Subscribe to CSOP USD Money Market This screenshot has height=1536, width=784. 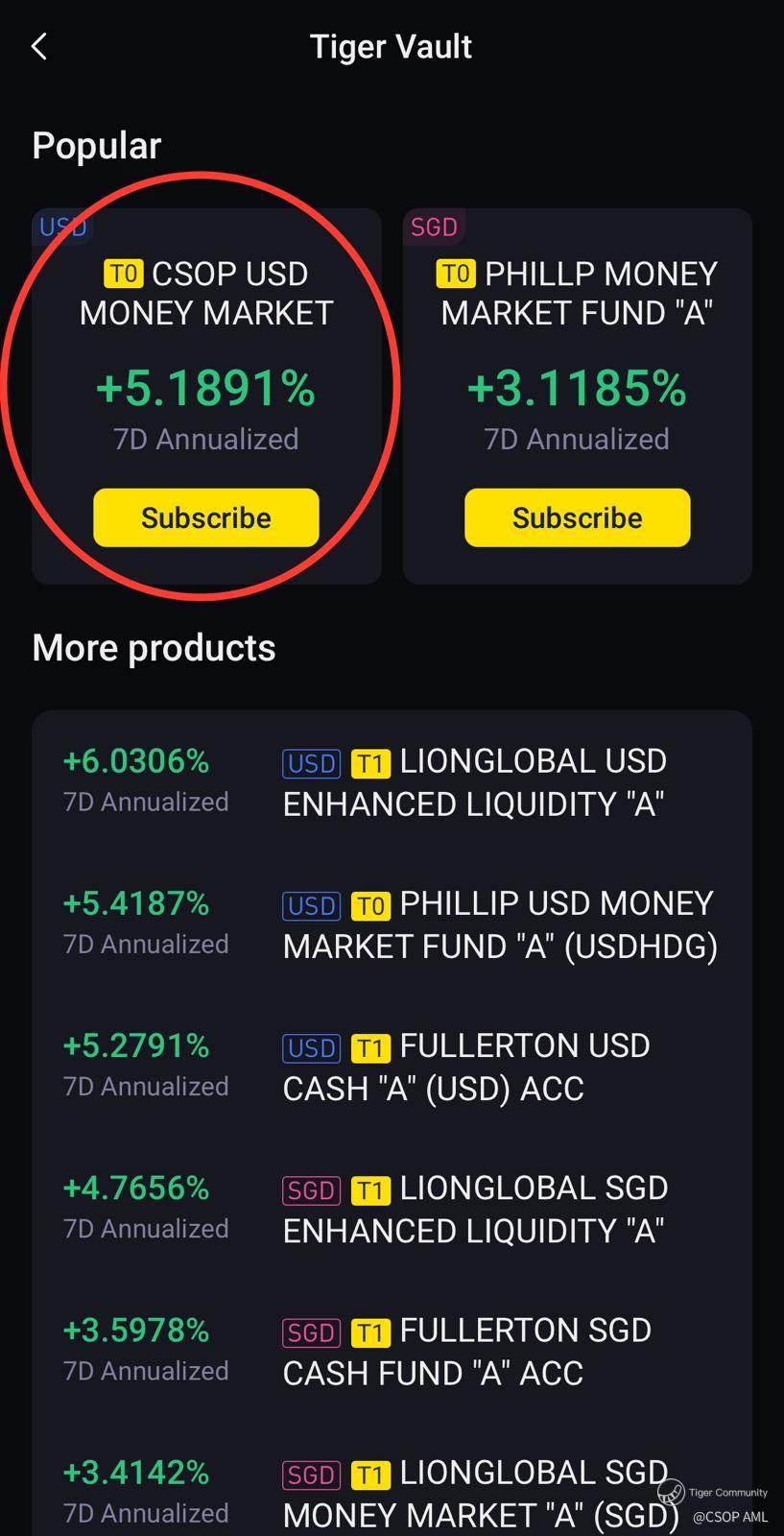[x=205, y=517]
